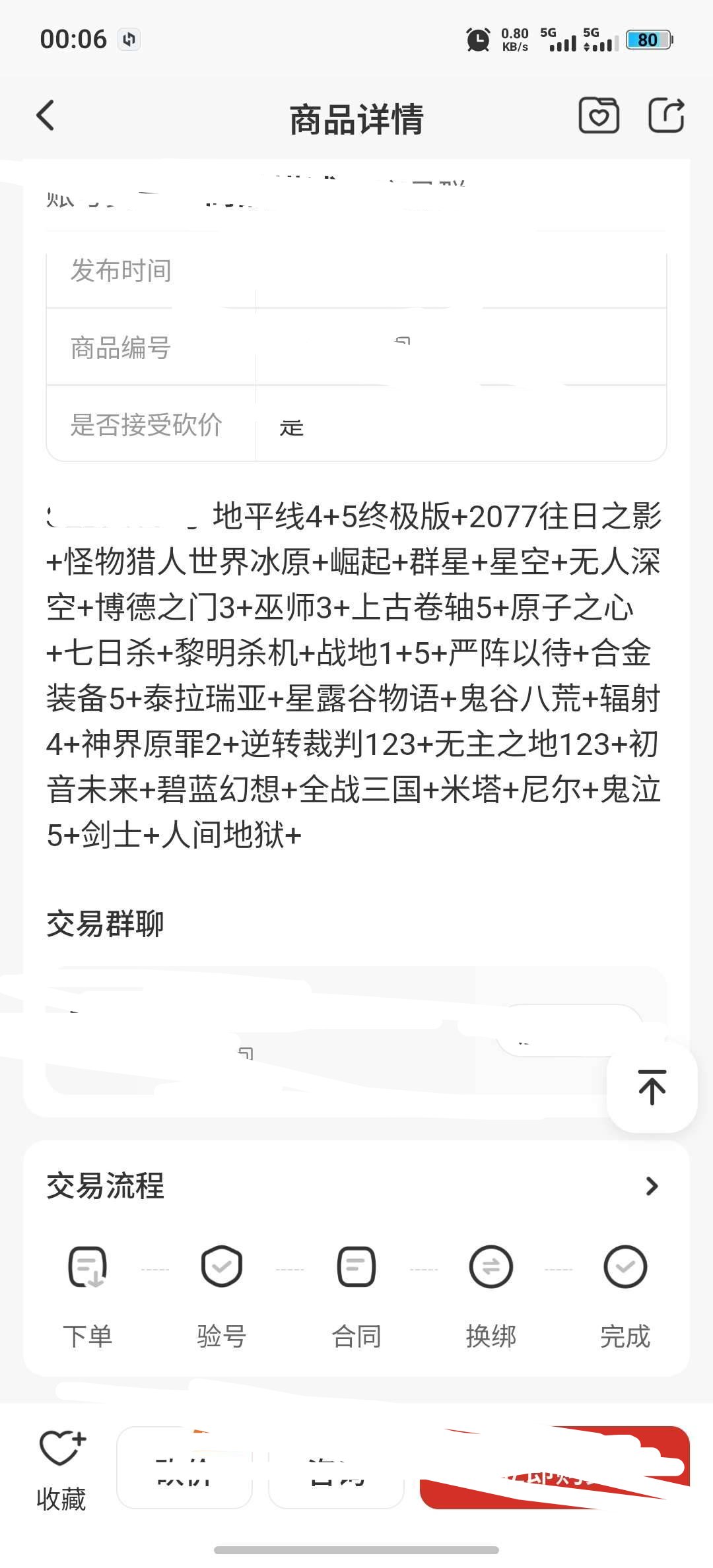Tap the heart-folder favorites icon in header
This screenshot has width=713, height=1568.
point(599,115)
